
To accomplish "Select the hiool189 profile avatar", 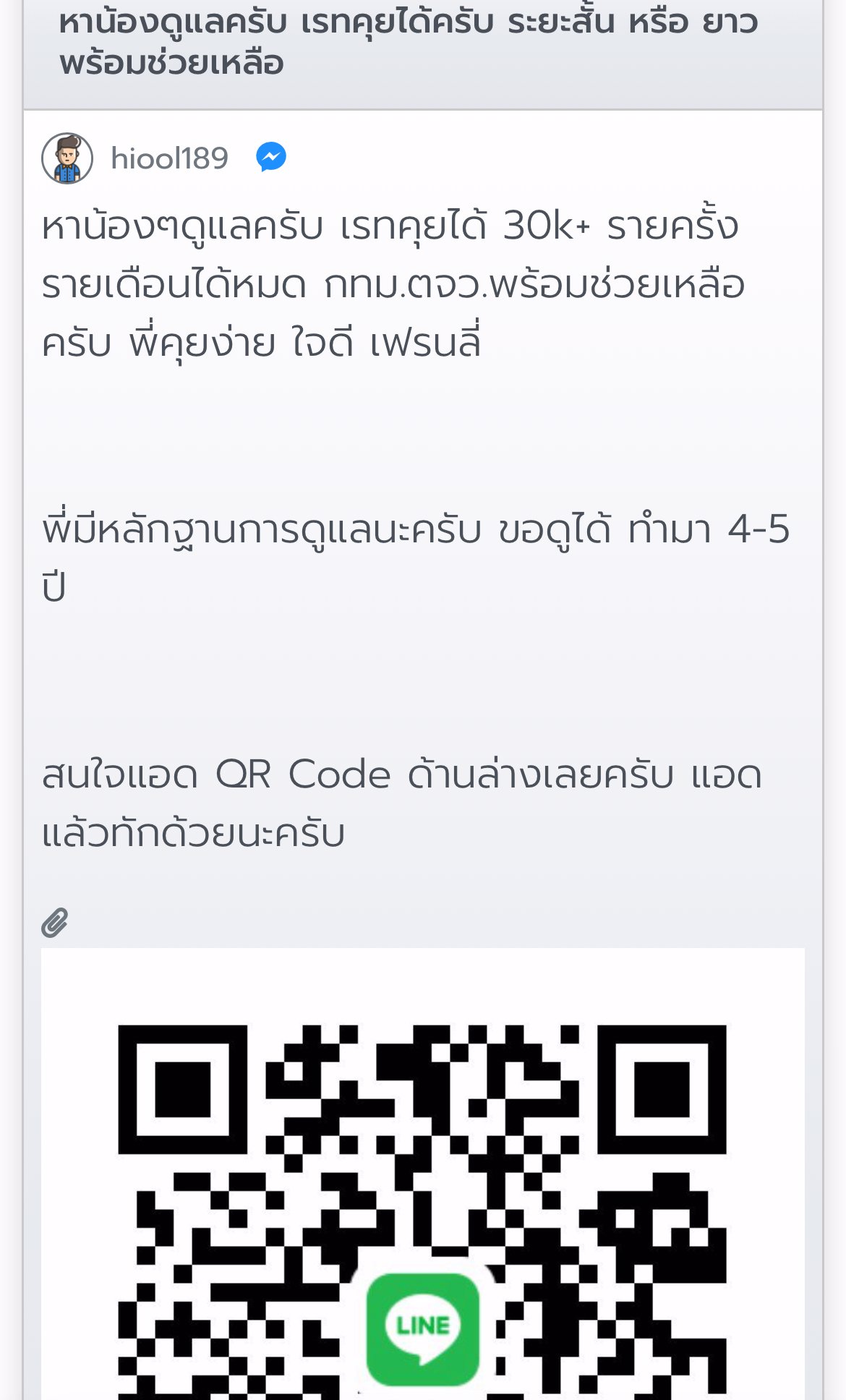I will (69, 158).
